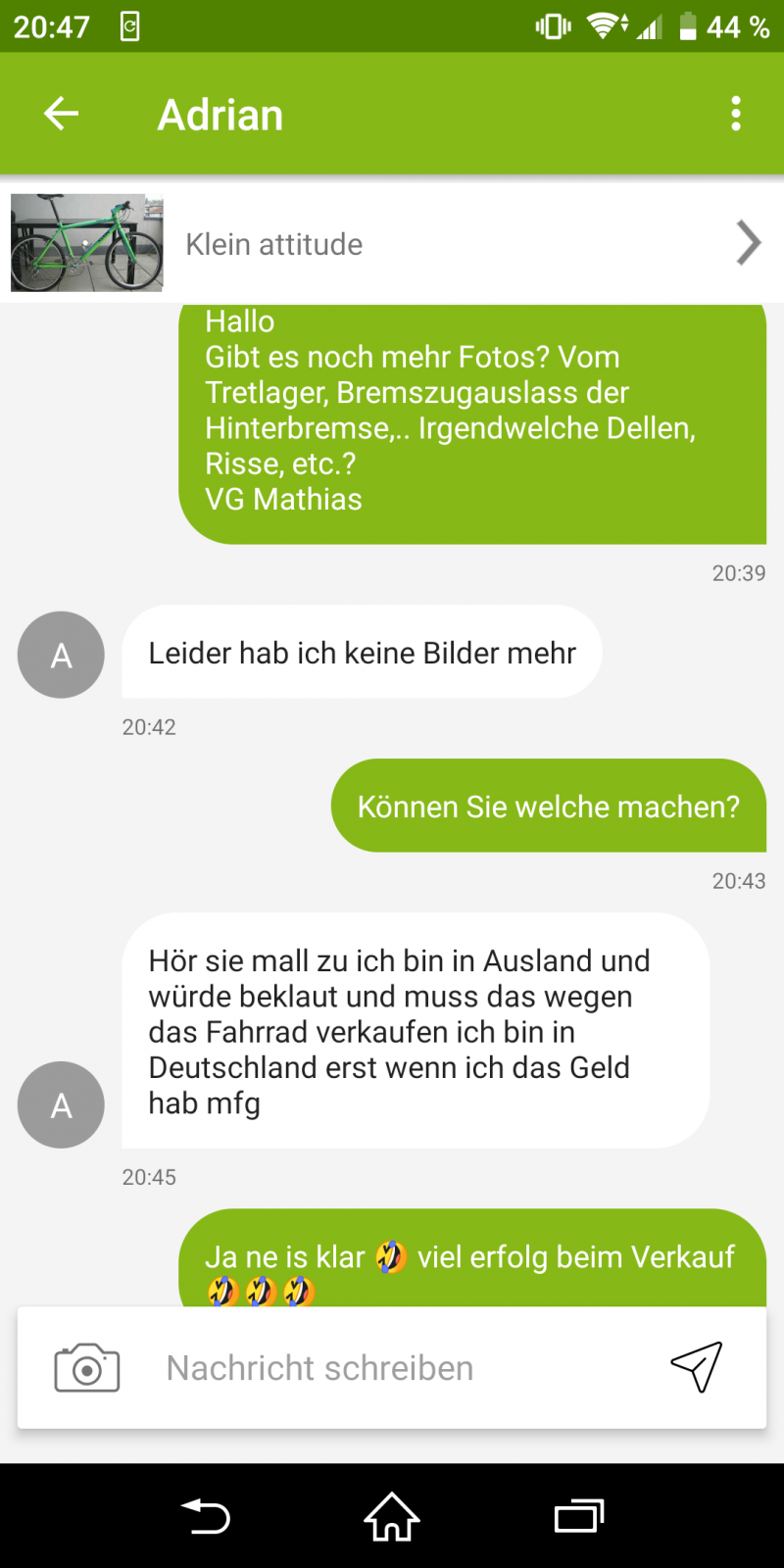The image size is (784, 1568).
Task: Open the three-dot overflow menu
Action: click(x=736, y=114)
